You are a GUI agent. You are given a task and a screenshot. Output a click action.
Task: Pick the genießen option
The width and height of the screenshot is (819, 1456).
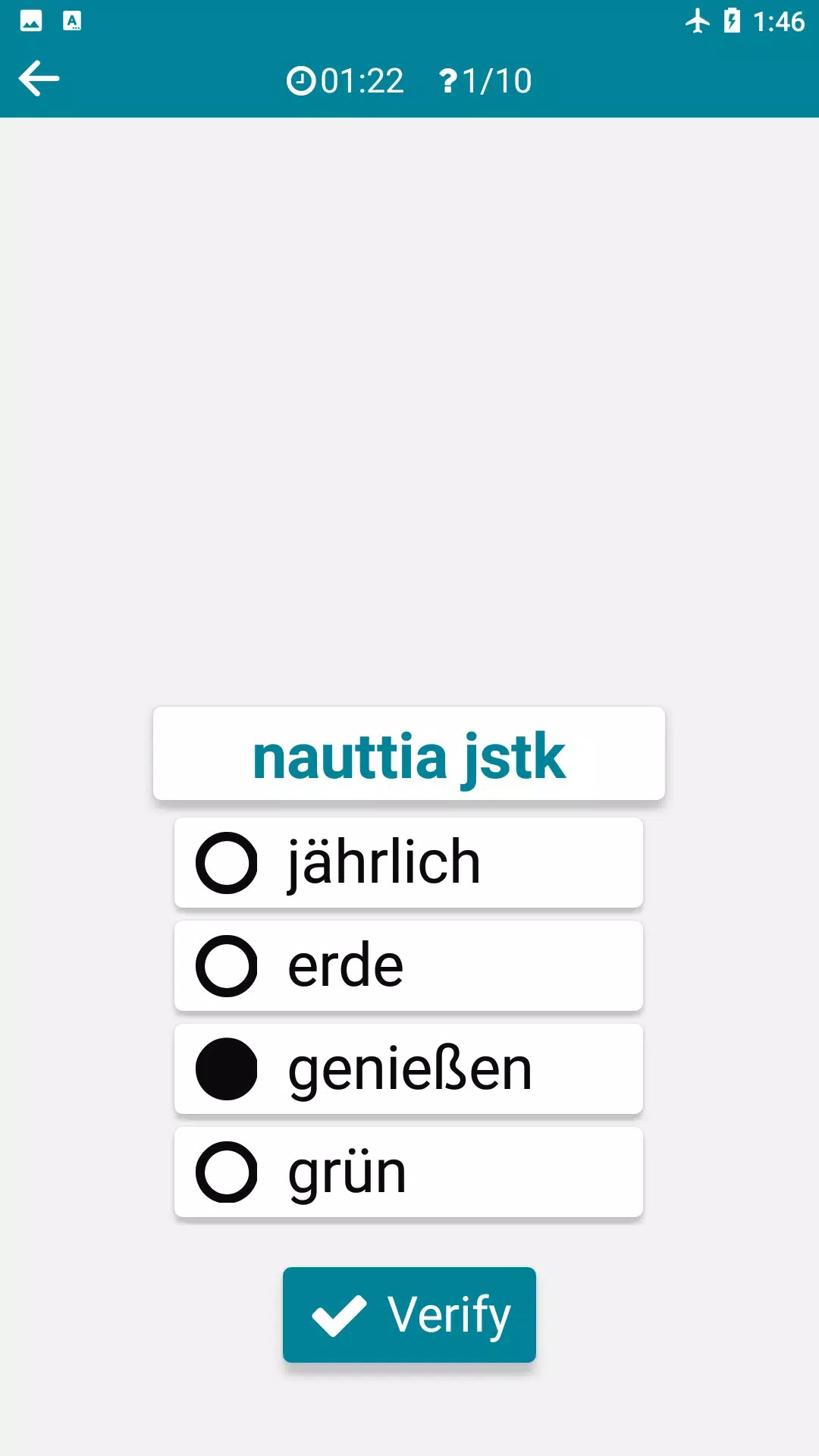coord(408,1069)
